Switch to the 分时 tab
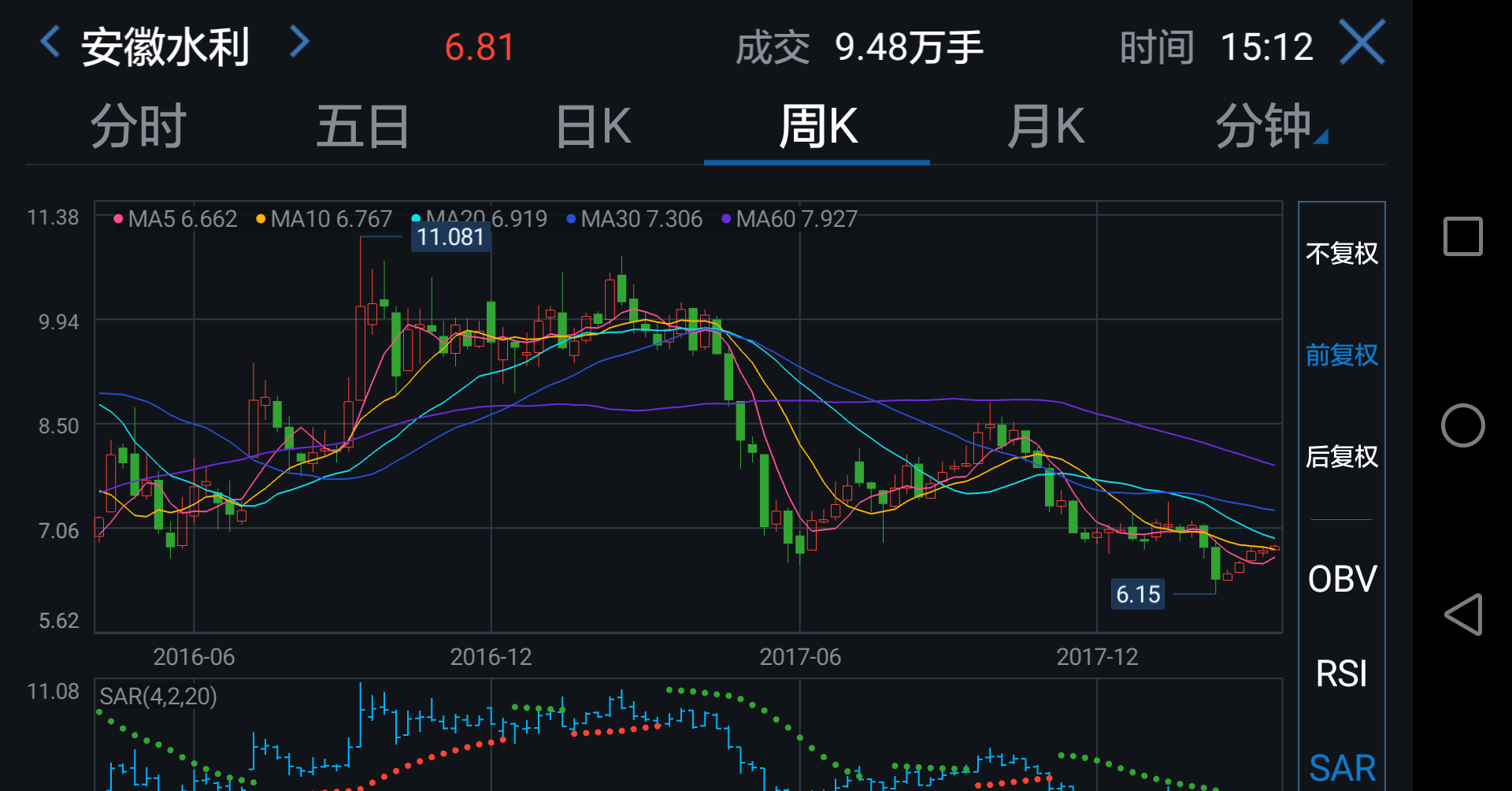 coord(138,126)
